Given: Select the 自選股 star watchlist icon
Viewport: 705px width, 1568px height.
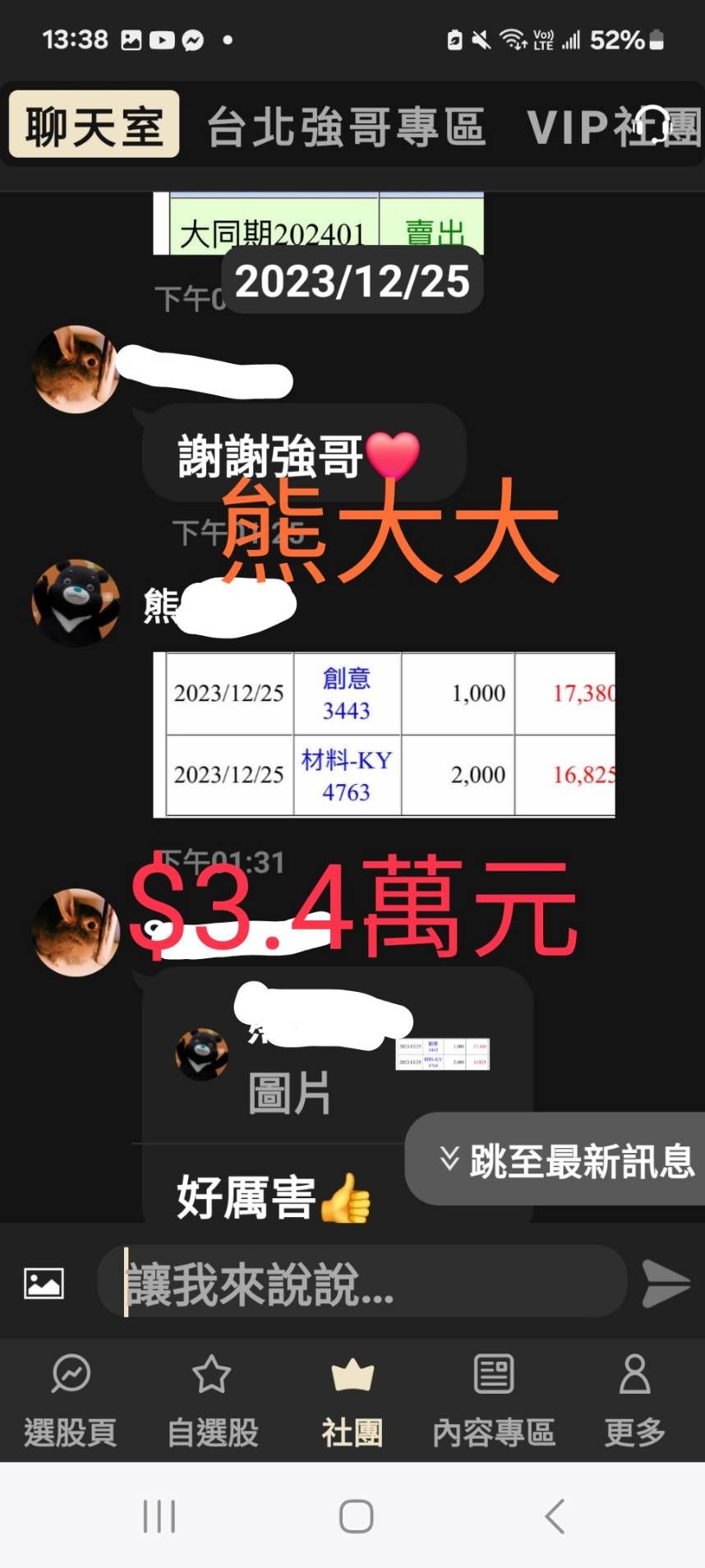Looking at the screenshot, I should pyautogui.click(x=211, y=1397).
